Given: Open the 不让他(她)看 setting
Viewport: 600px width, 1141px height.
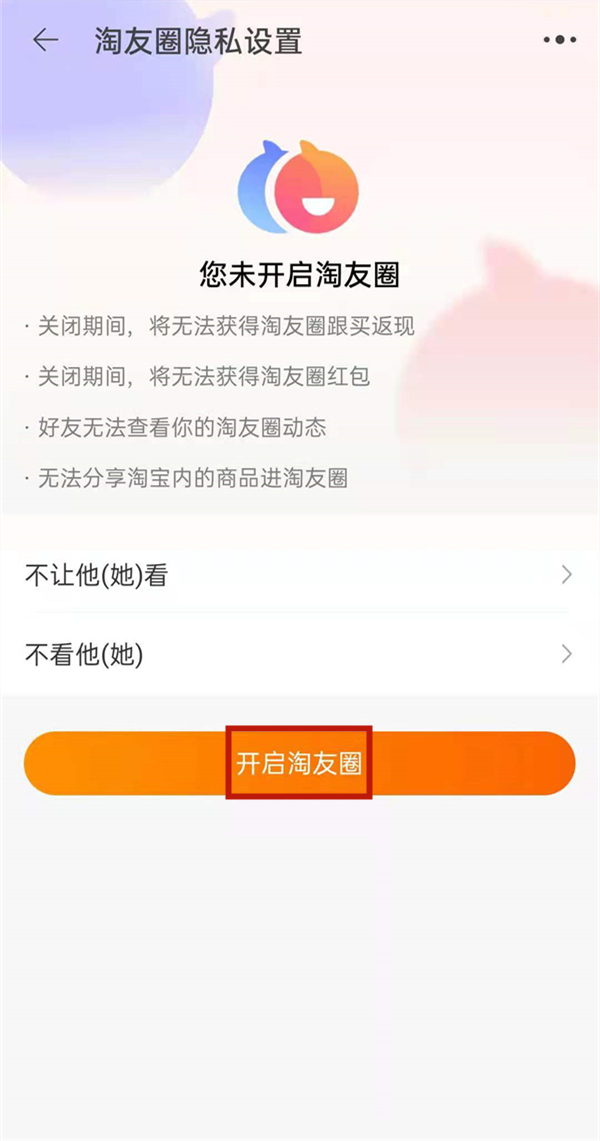Looking at the screenshot, I should pyautogui.click(x=299, y=575).
